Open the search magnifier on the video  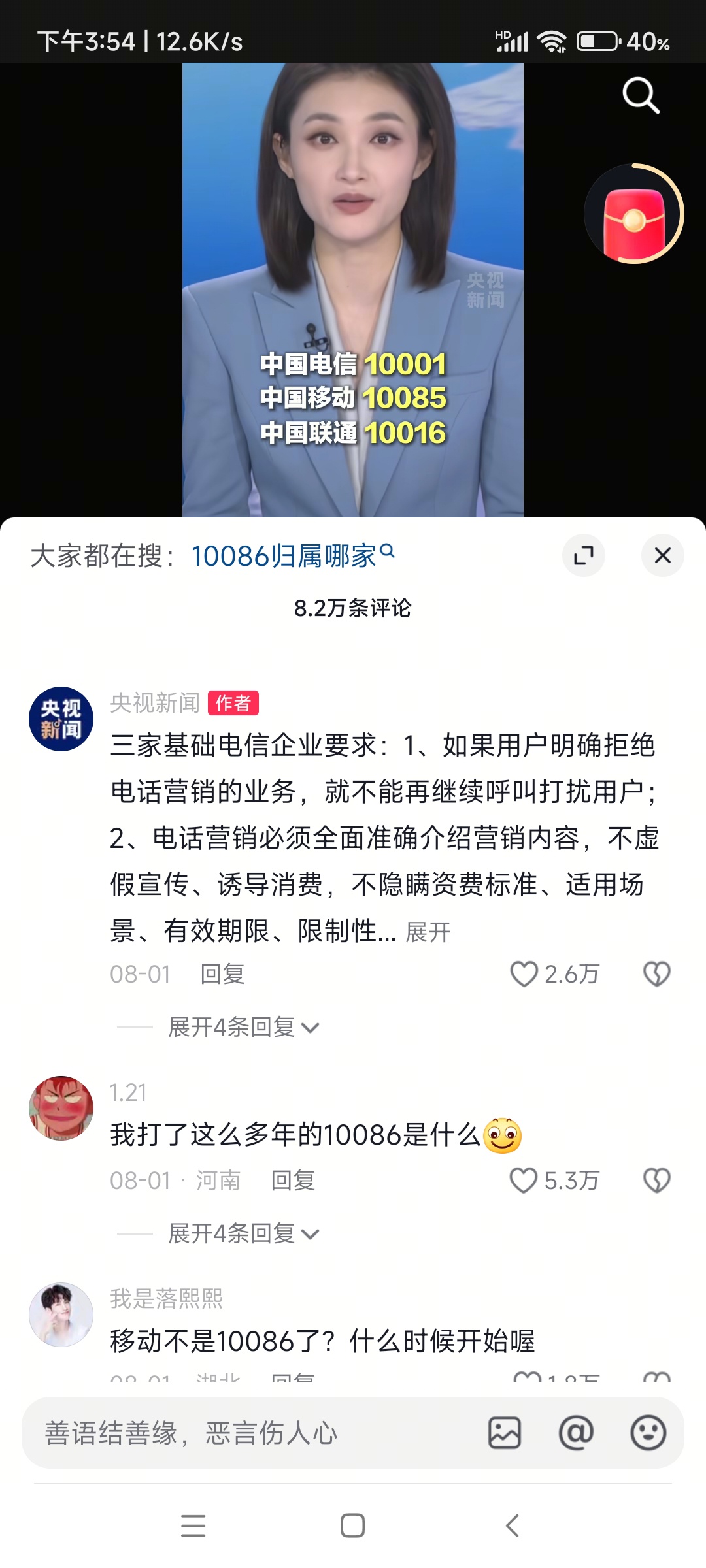click(641, 95)
